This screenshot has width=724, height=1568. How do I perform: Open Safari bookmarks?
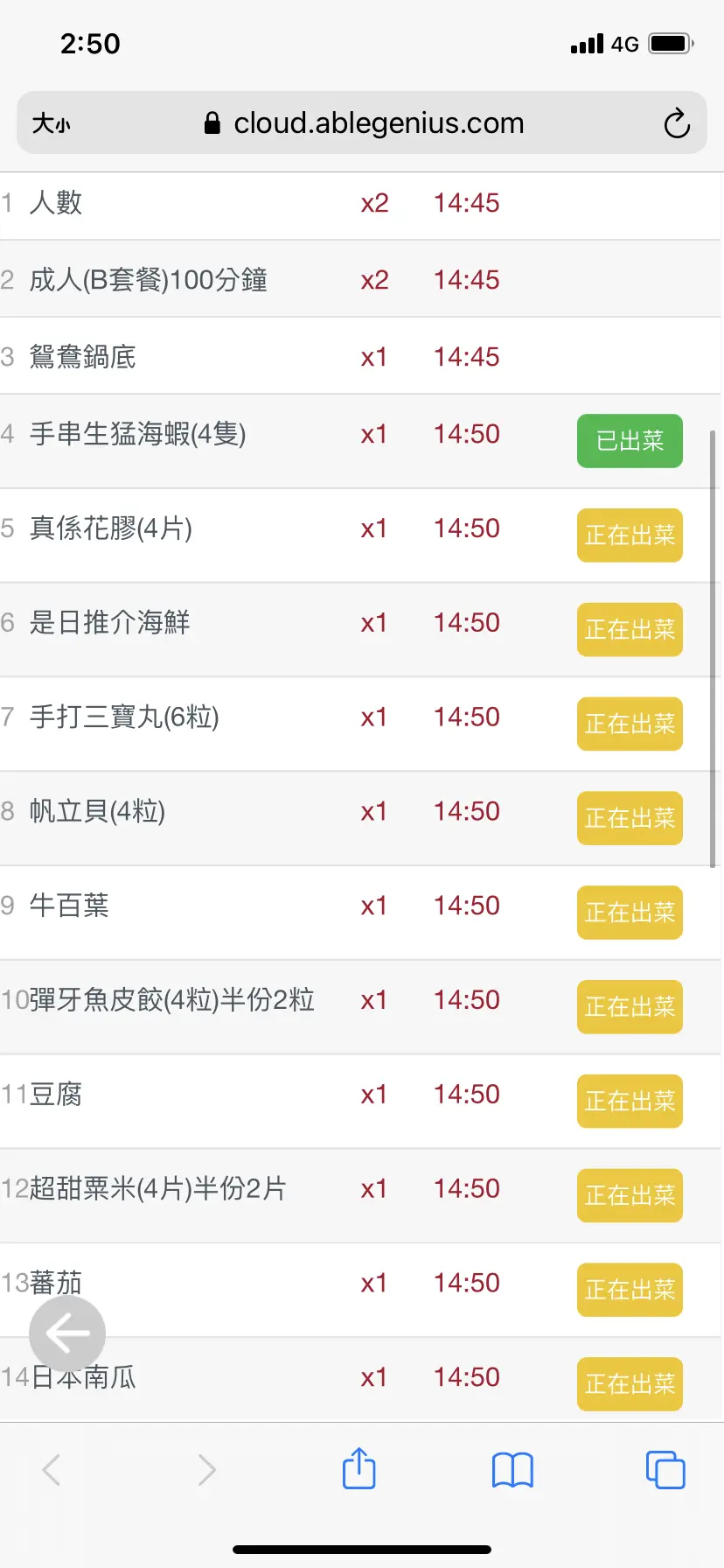click(x=512, y=1469)
